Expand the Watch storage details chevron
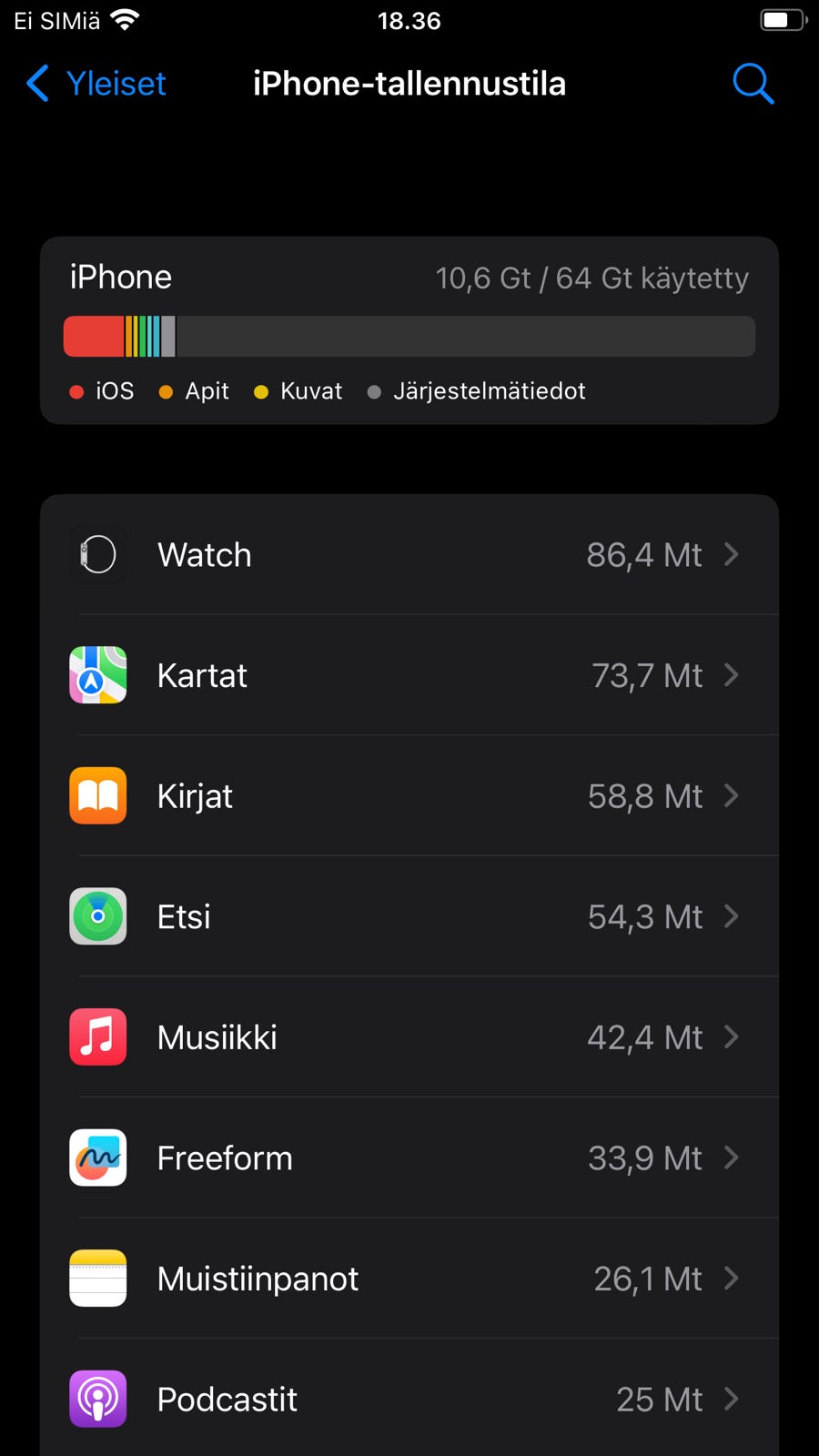The width and height of the screenshot is (819, 1456). [731, 554]
